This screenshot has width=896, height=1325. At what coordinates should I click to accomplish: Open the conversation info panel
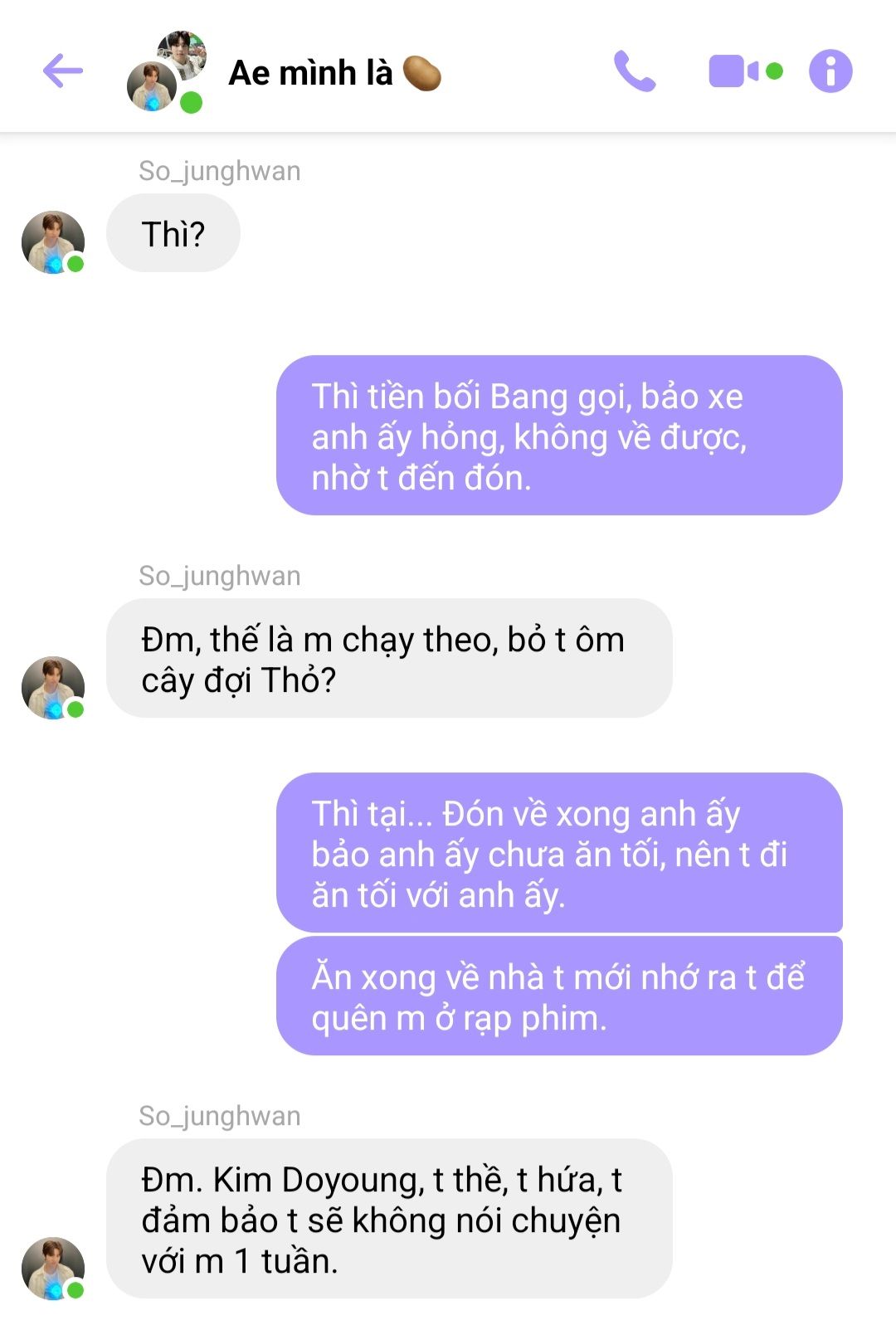point(830,71)
